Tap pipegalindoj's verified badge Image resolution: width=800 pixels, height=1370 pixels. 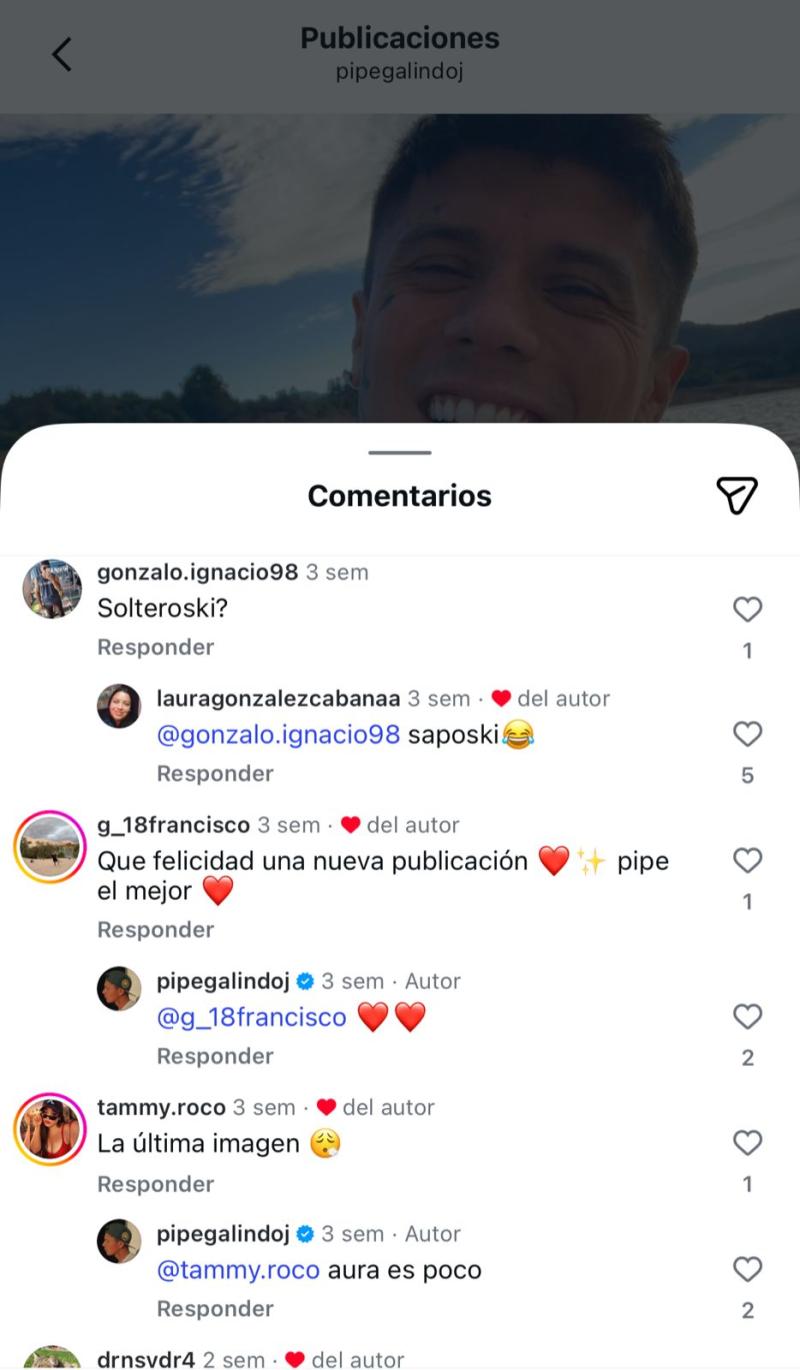point(305,981)
